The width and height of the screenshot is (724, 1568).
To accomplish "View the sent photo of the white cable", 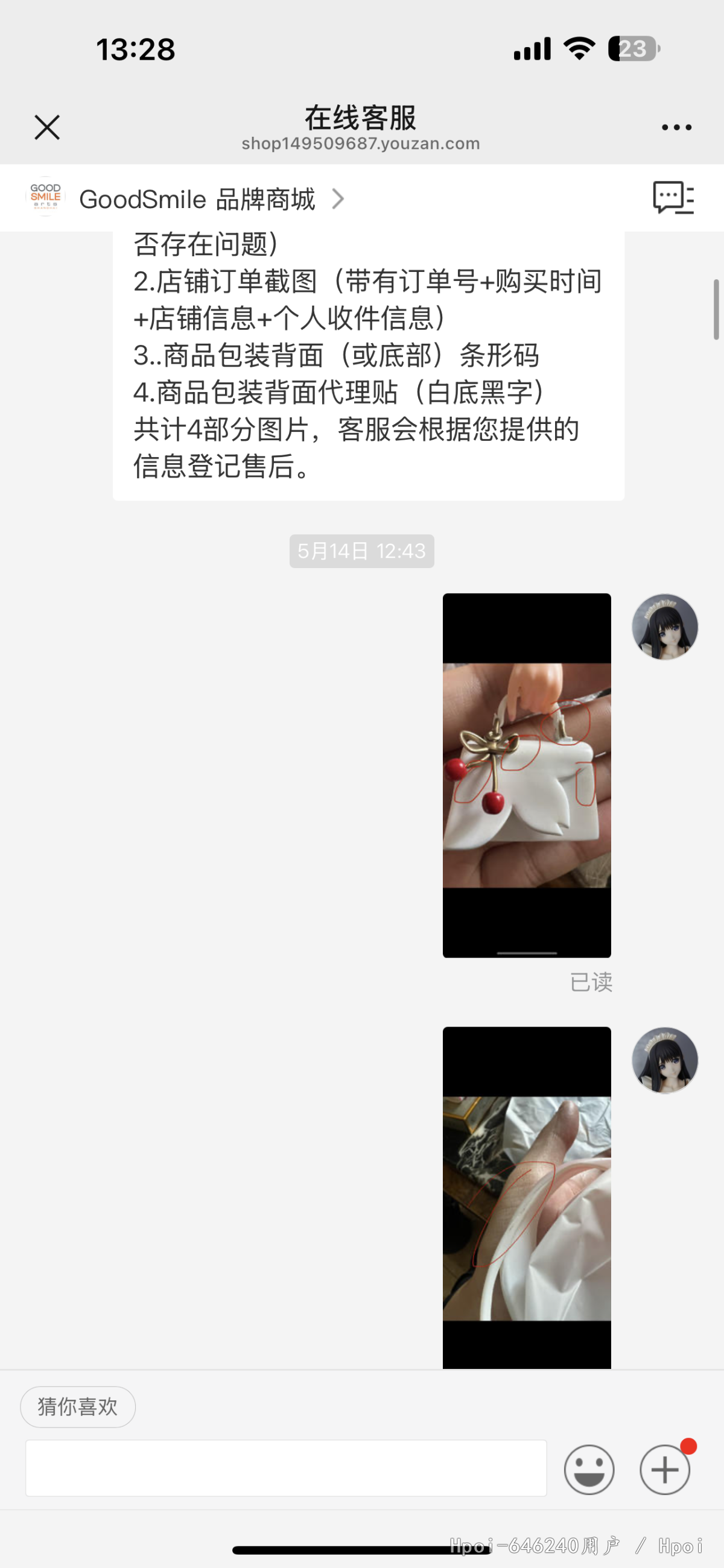I will click(x=527, y=1197).
